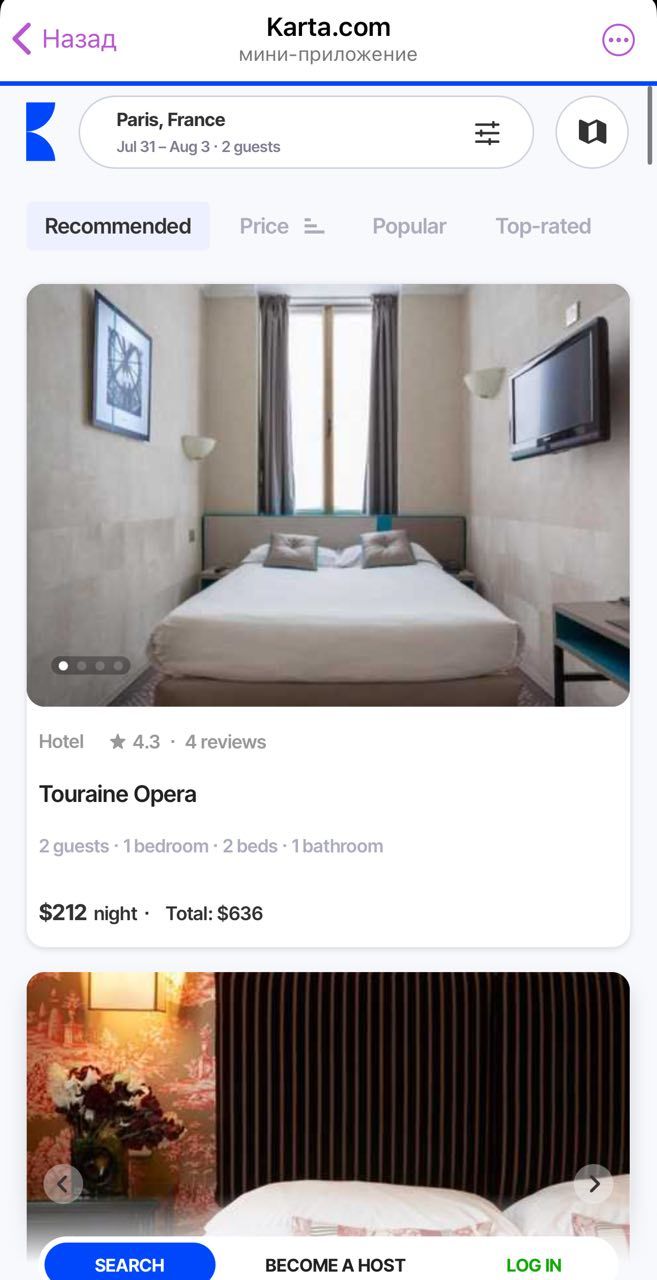This screenshot has width=657, height=1280.
Task: Log in to the account
Action: [x=533, y=1265]
